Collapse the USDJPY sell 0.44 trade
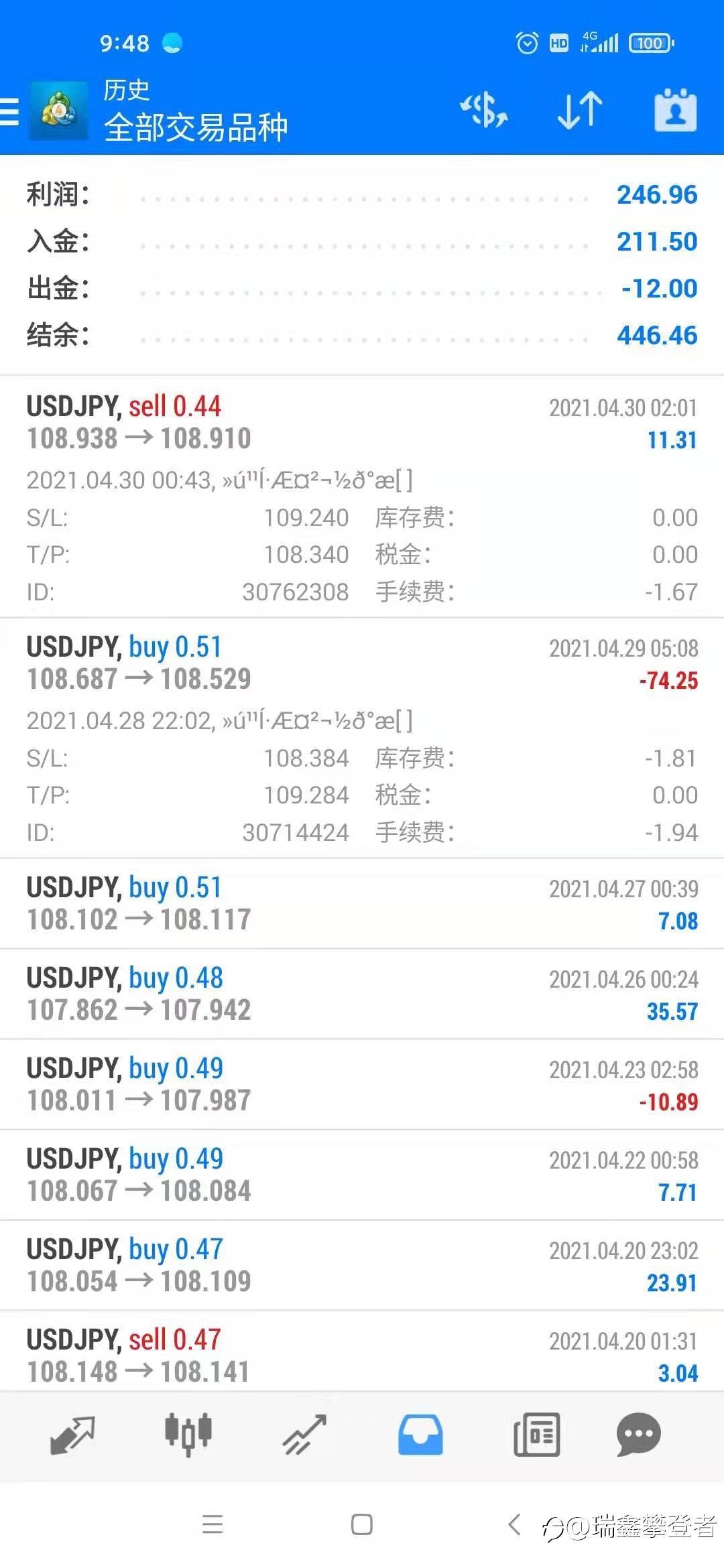The image size is (724, 1568). [362, 423]
